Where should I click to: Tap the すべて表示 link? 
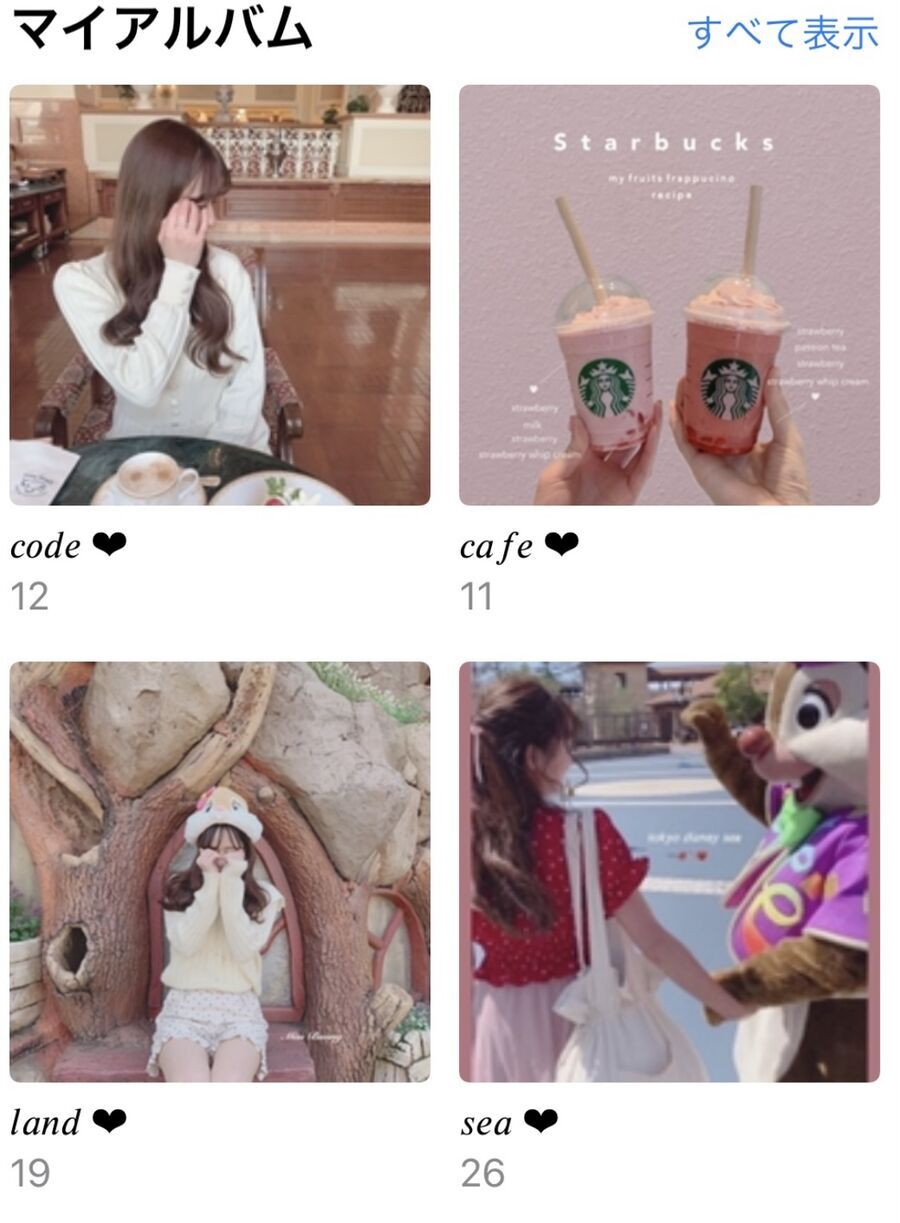pyautogui.click(x=782, y=32)
